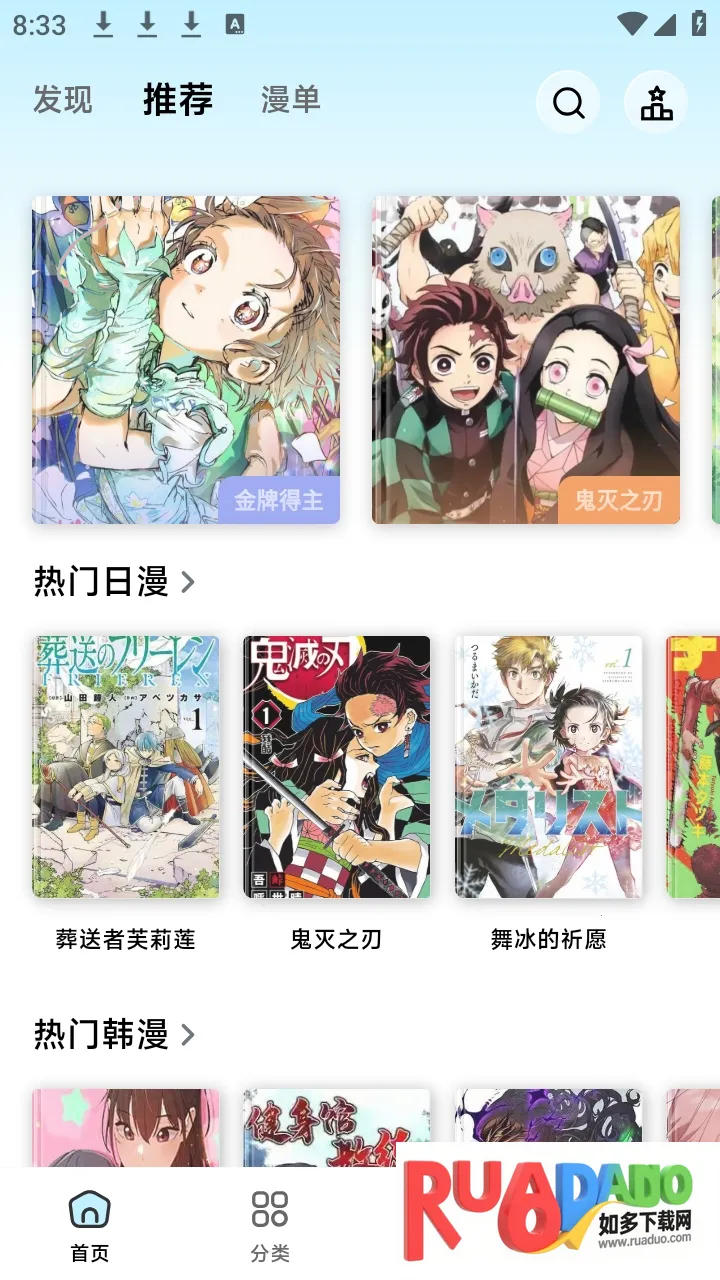The image size is (720, 1280).
Task: Open the rankings leaderboard icon
Action: pyautogui.click(x=656, y=102)
